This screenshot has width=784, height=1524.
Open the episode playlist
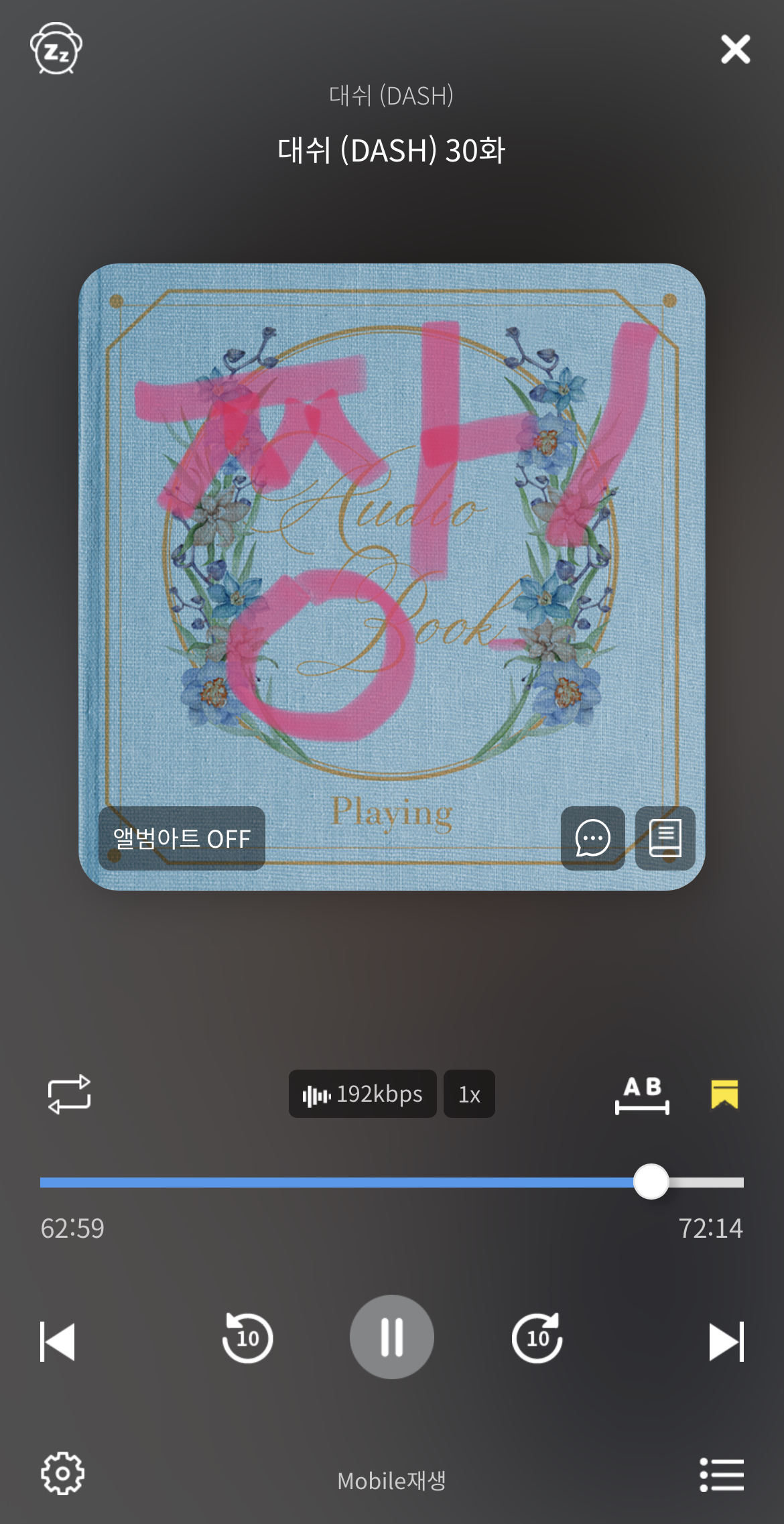(x=722, y=1474)
